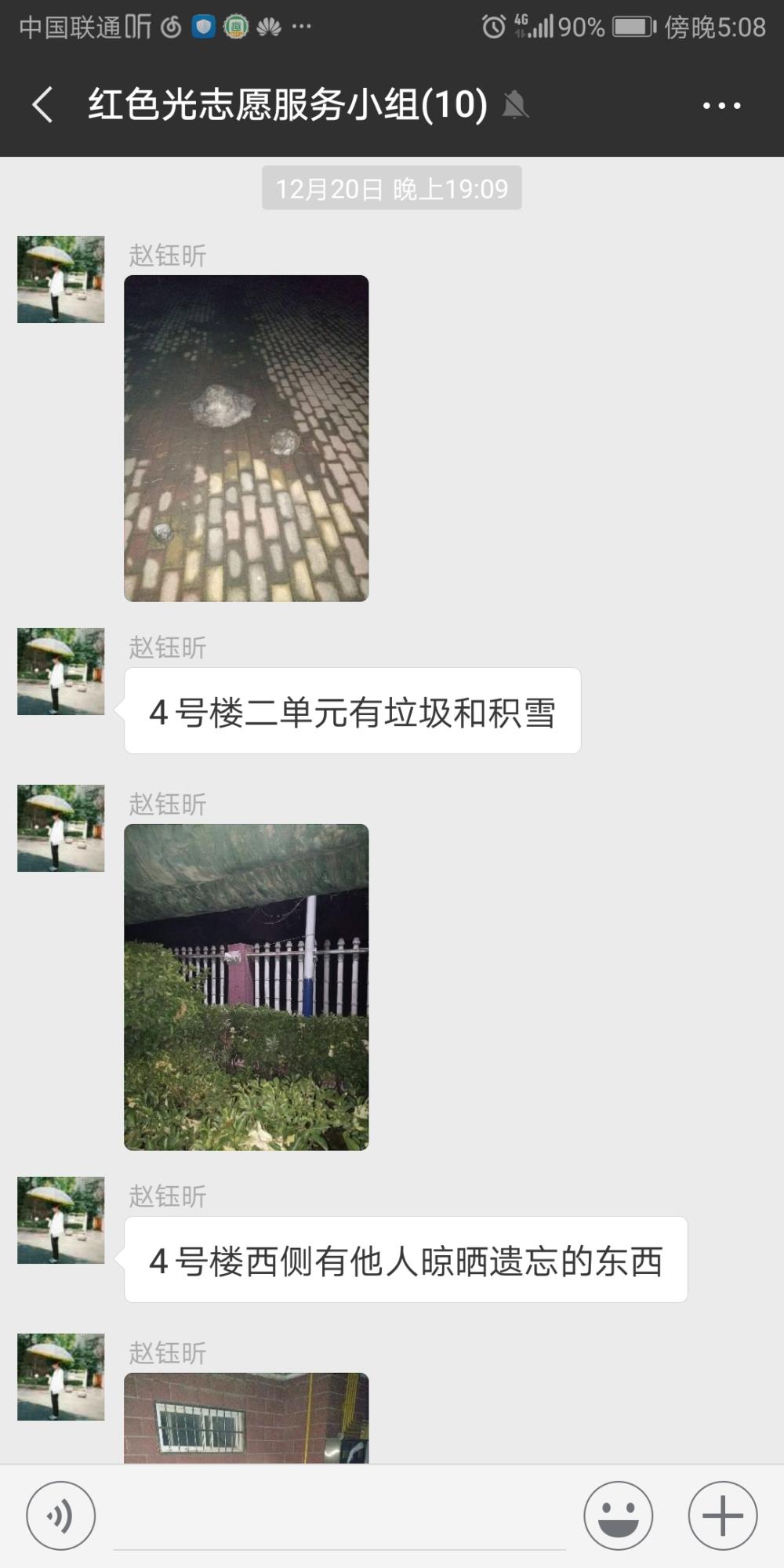
Task: Tap 赵钰昕's avatar beside the 垃圾和积雪 message
Action: [x=61, y=671]
